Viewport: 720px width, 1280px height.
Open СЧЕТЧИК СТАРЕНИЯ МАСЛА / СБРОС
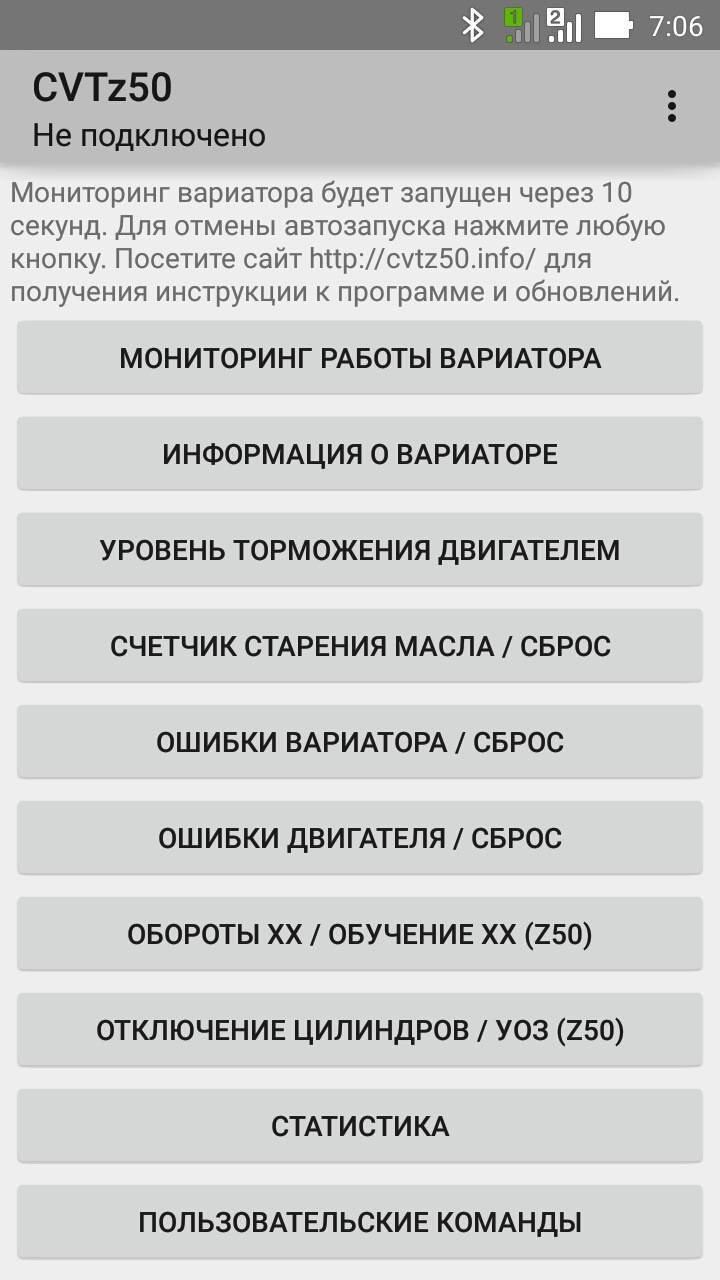pyautogui.click(x=360, y=646)
